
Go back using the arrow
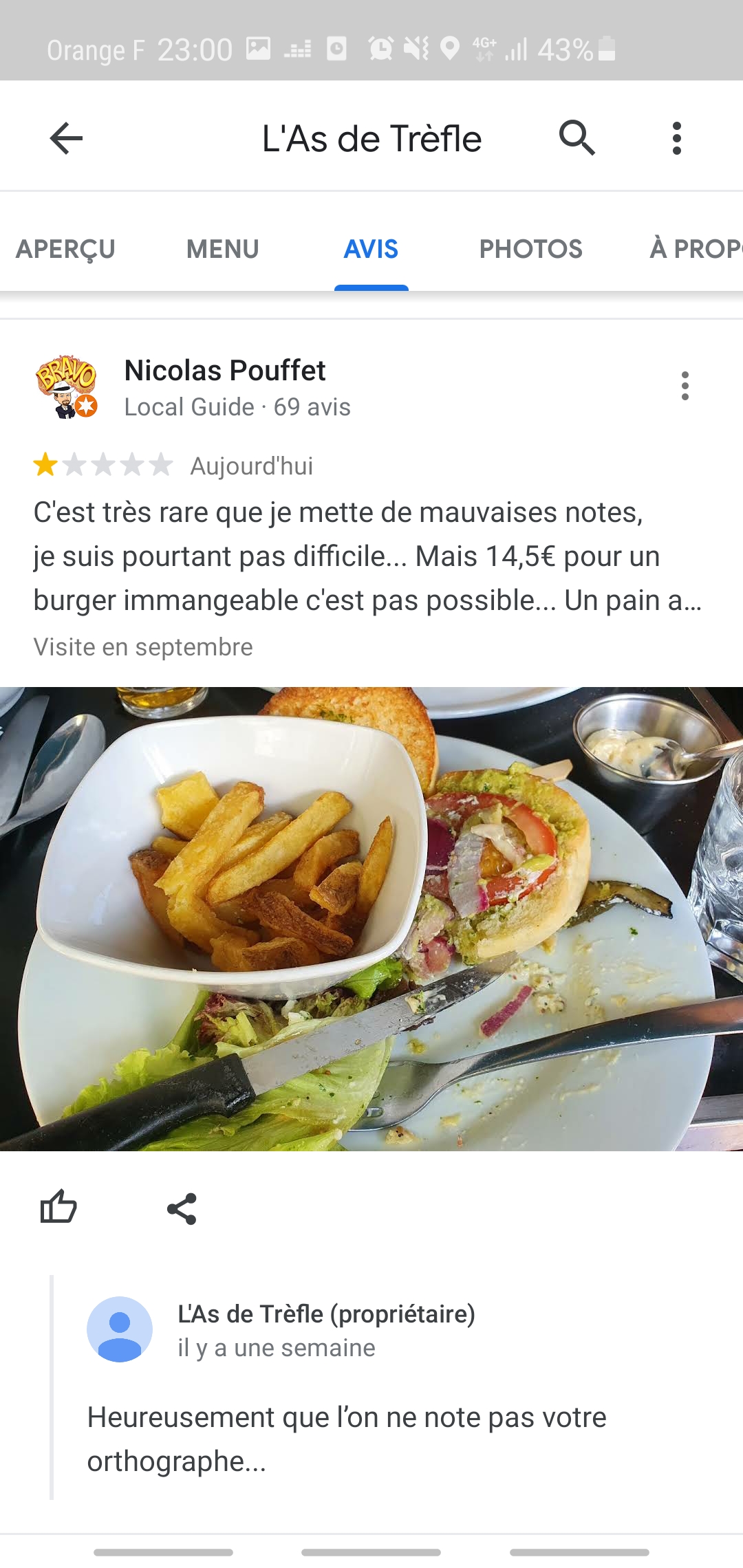66,138
